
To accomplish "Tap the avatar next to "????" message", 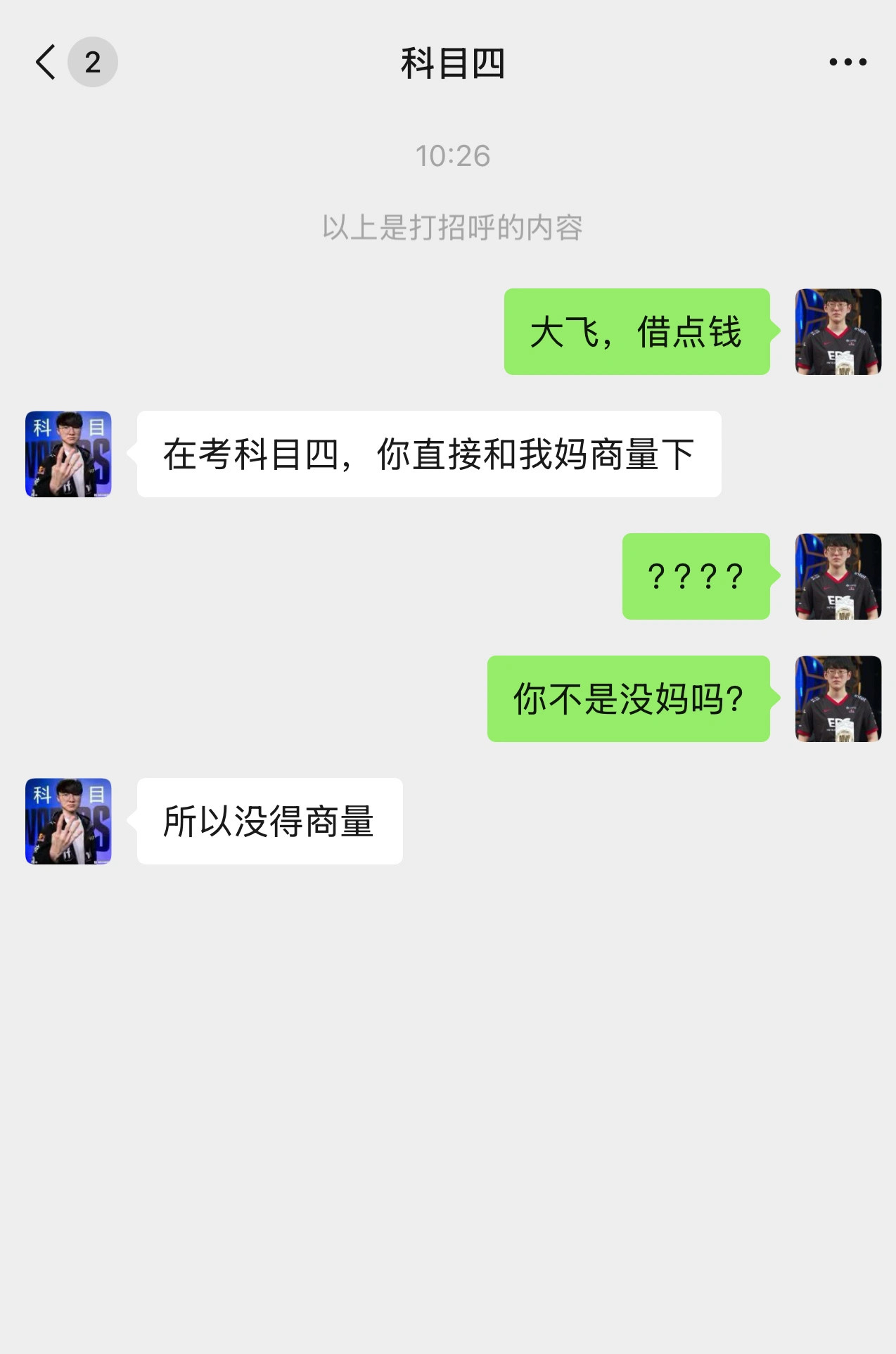I will pyautogui.click(x=838, y=576).
